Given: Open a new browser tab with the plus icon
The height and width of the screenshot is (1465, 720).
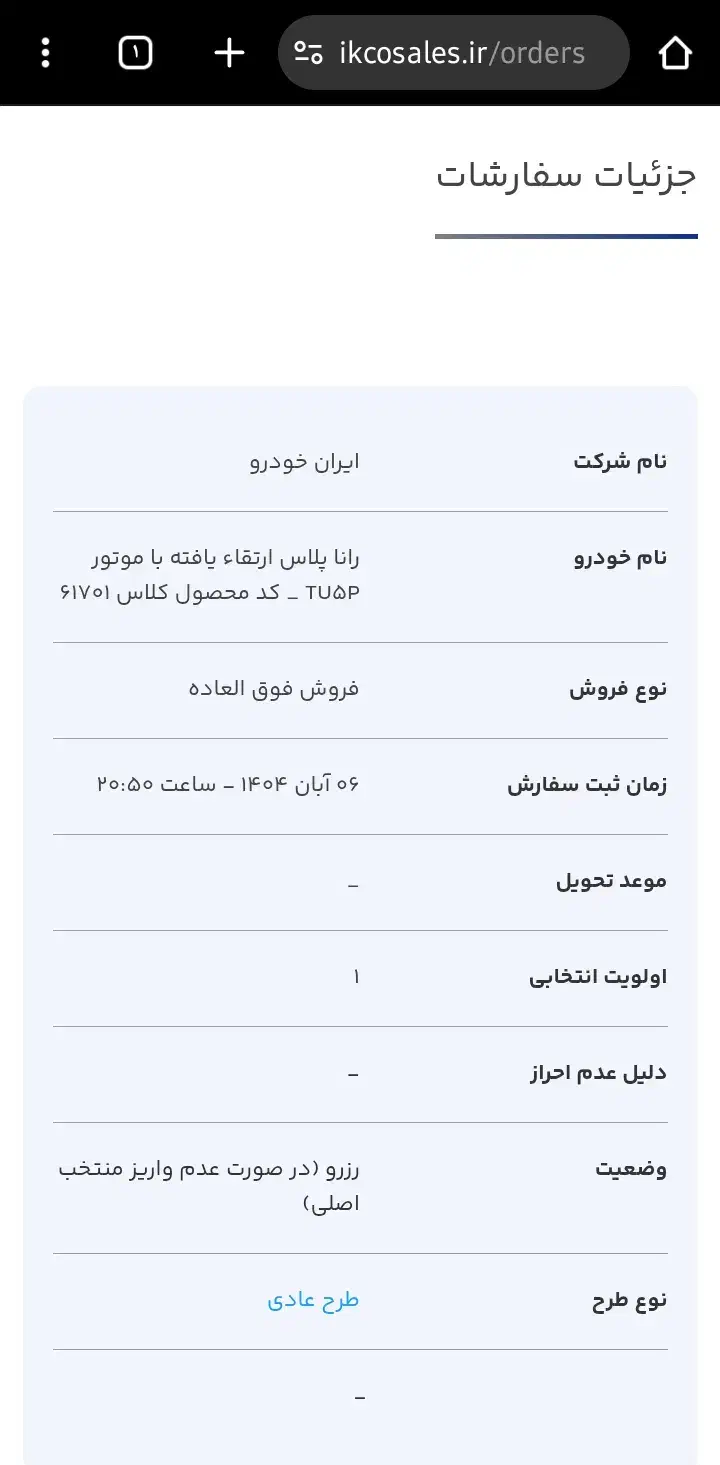Looking at the screenshot, I should point(228,52).
